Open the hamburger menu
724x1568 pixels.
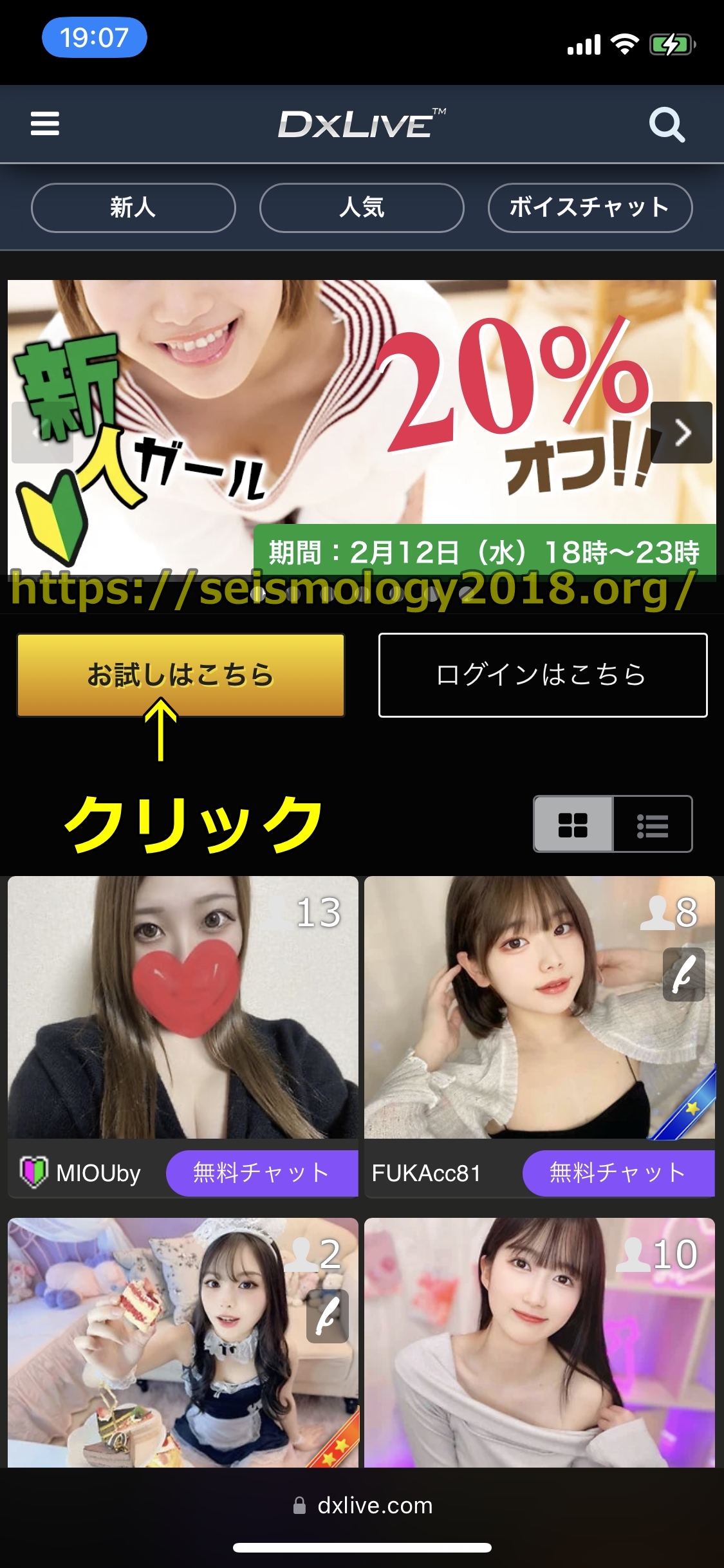coord(44,124)
